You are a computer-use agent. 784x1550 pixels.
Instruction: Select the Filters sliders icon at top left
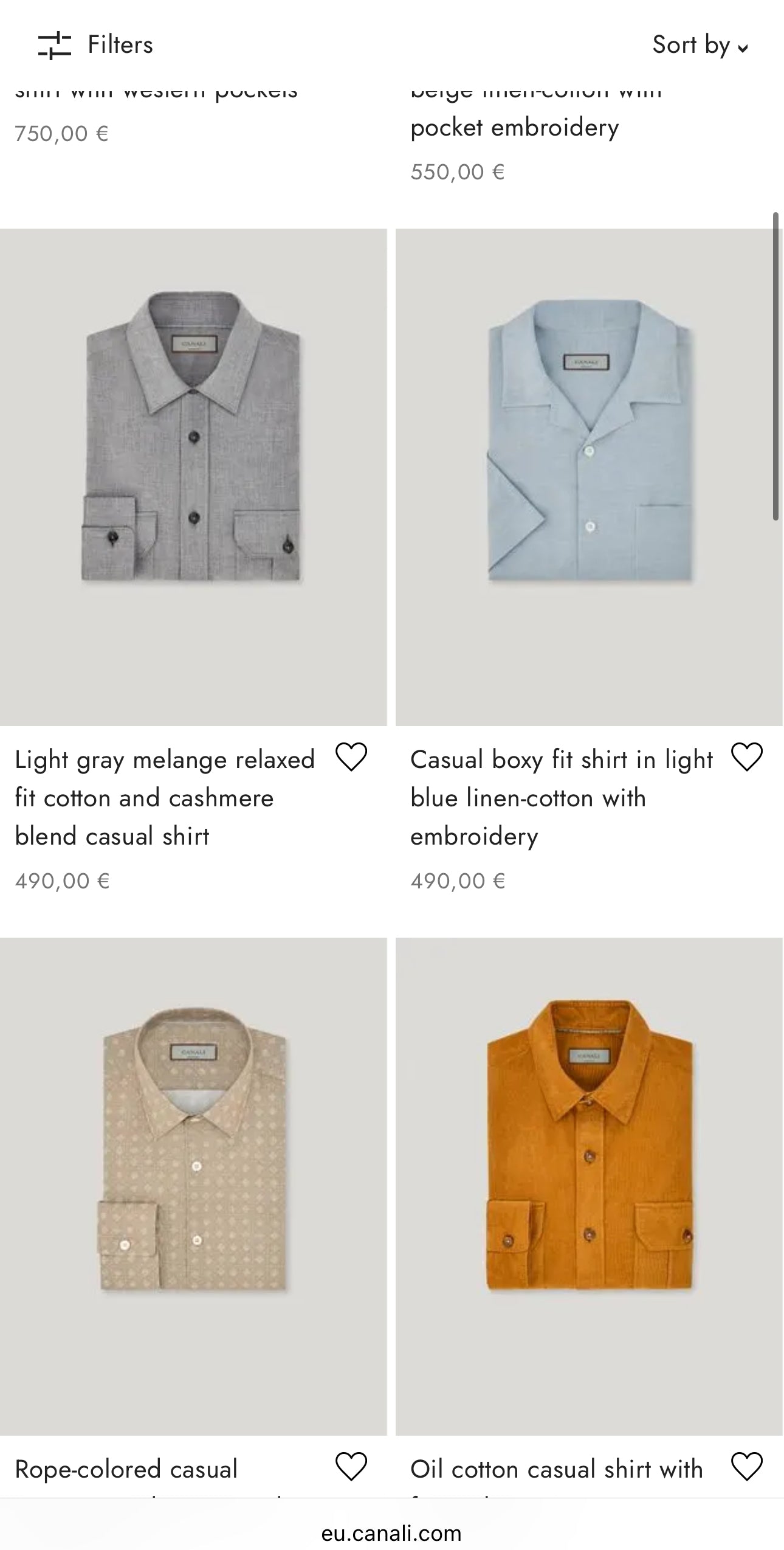coord(53,44)
